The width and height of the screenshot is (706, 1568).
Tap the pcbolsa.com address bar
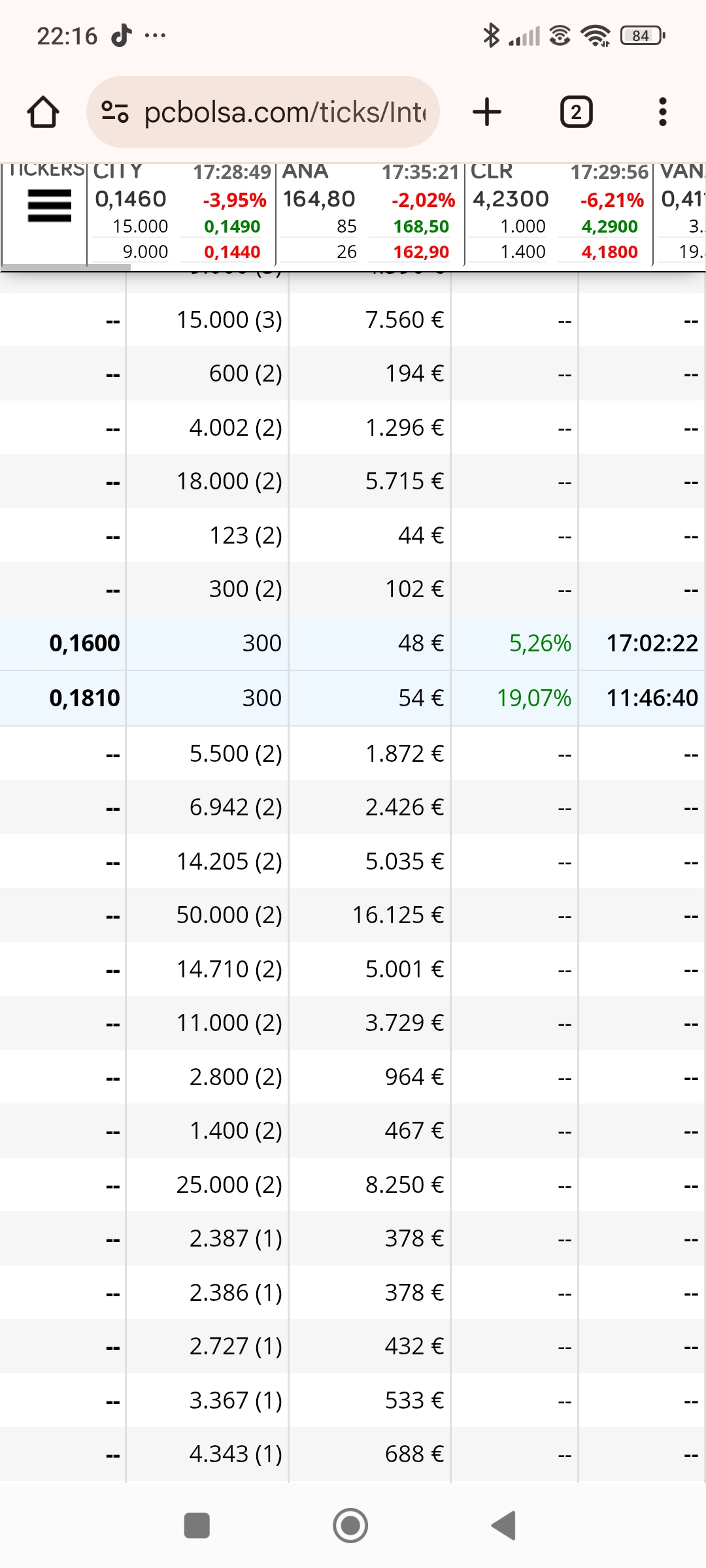point(263,112)
